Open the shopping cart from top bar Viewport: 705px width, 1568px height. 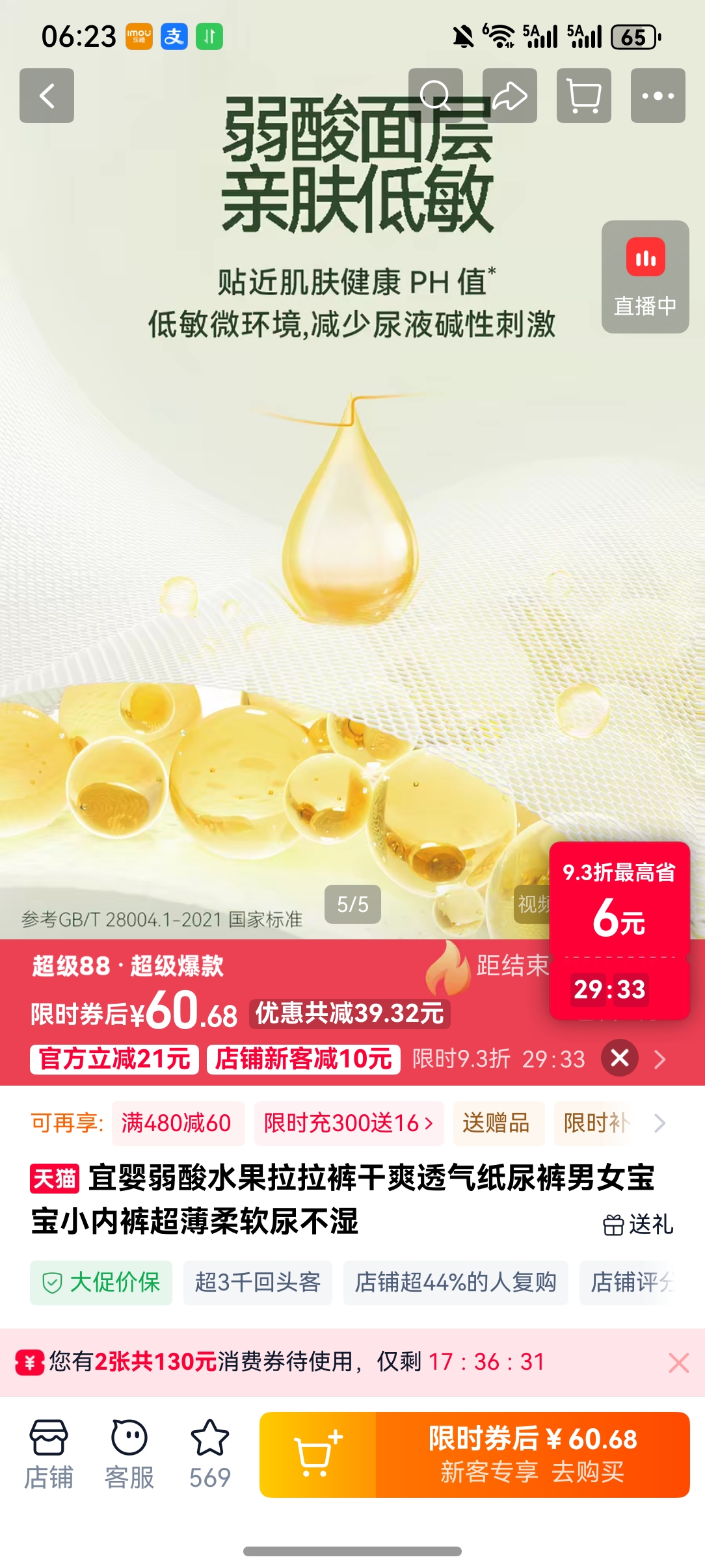pyautogui.click(x=585, y=96)
